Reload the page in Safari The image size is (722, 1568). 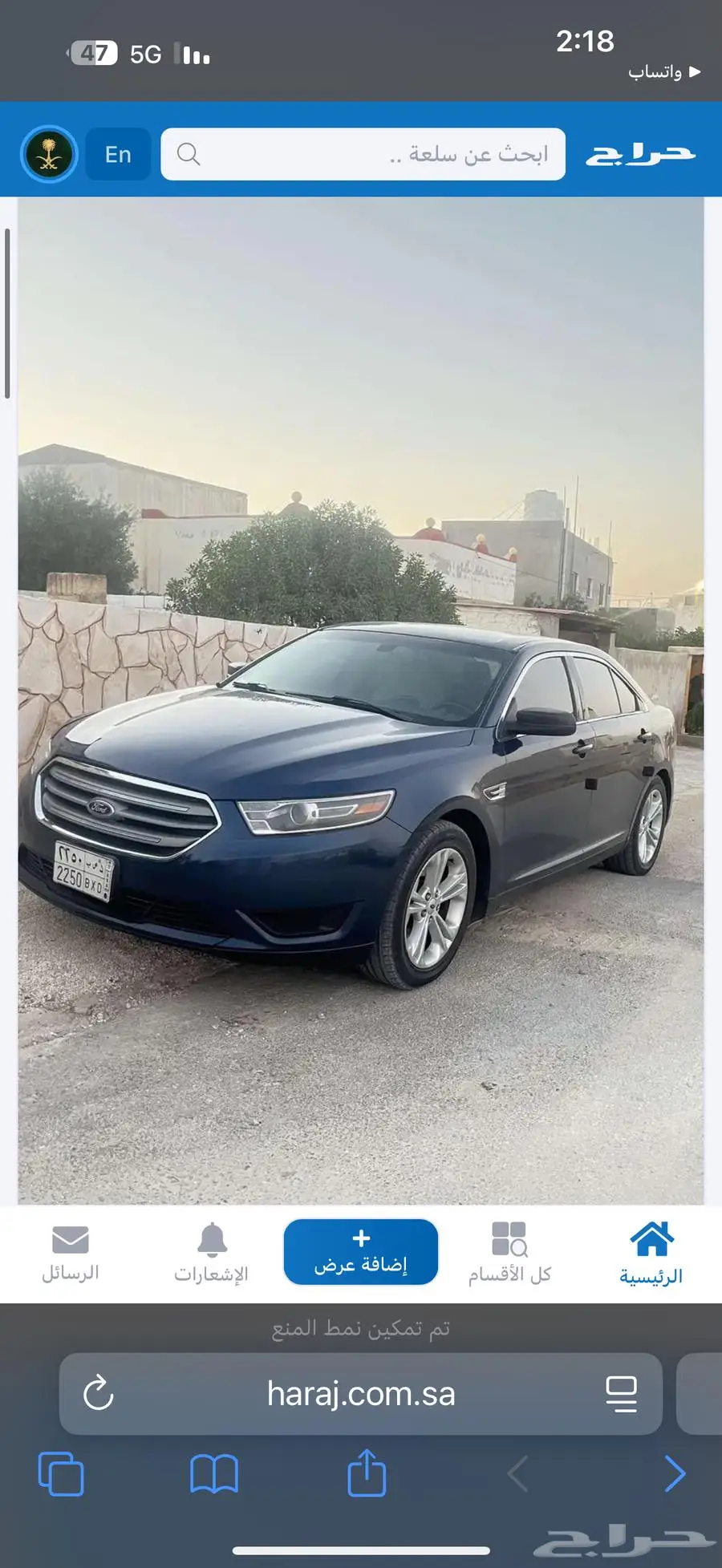point(99,1394)
